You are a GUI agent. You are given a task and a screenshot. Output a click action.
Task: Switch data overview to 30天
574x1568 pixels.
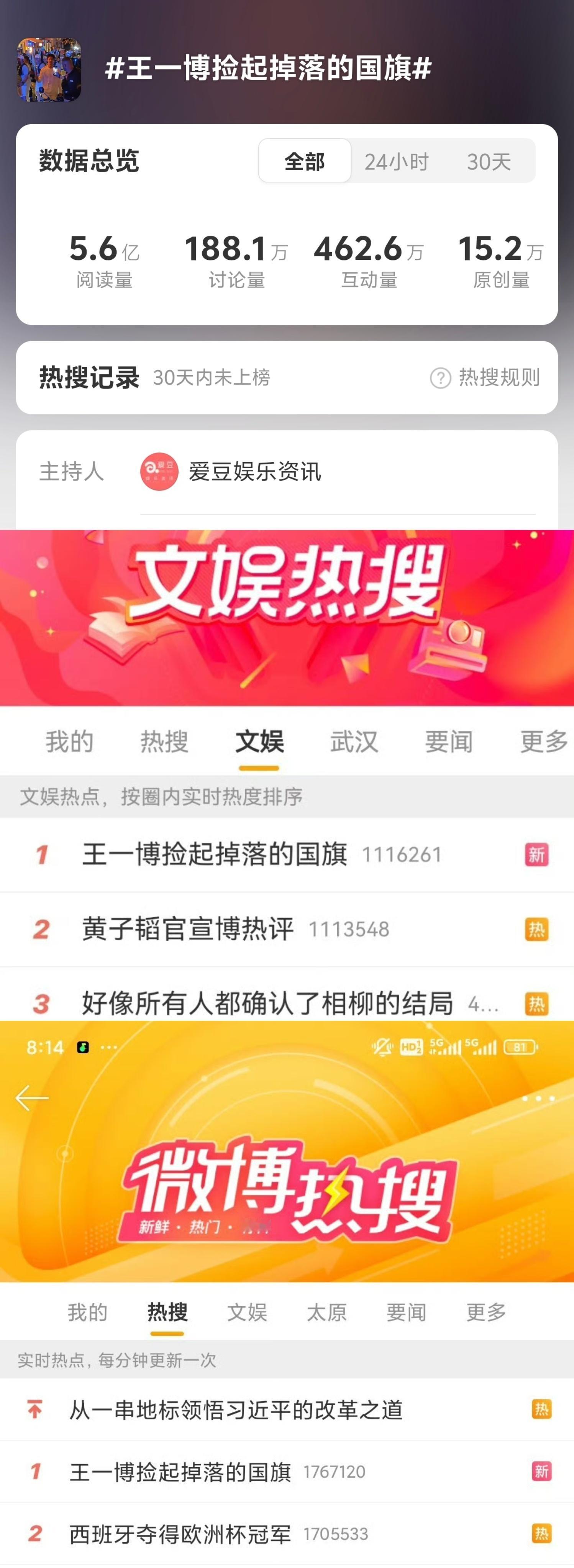488,161
